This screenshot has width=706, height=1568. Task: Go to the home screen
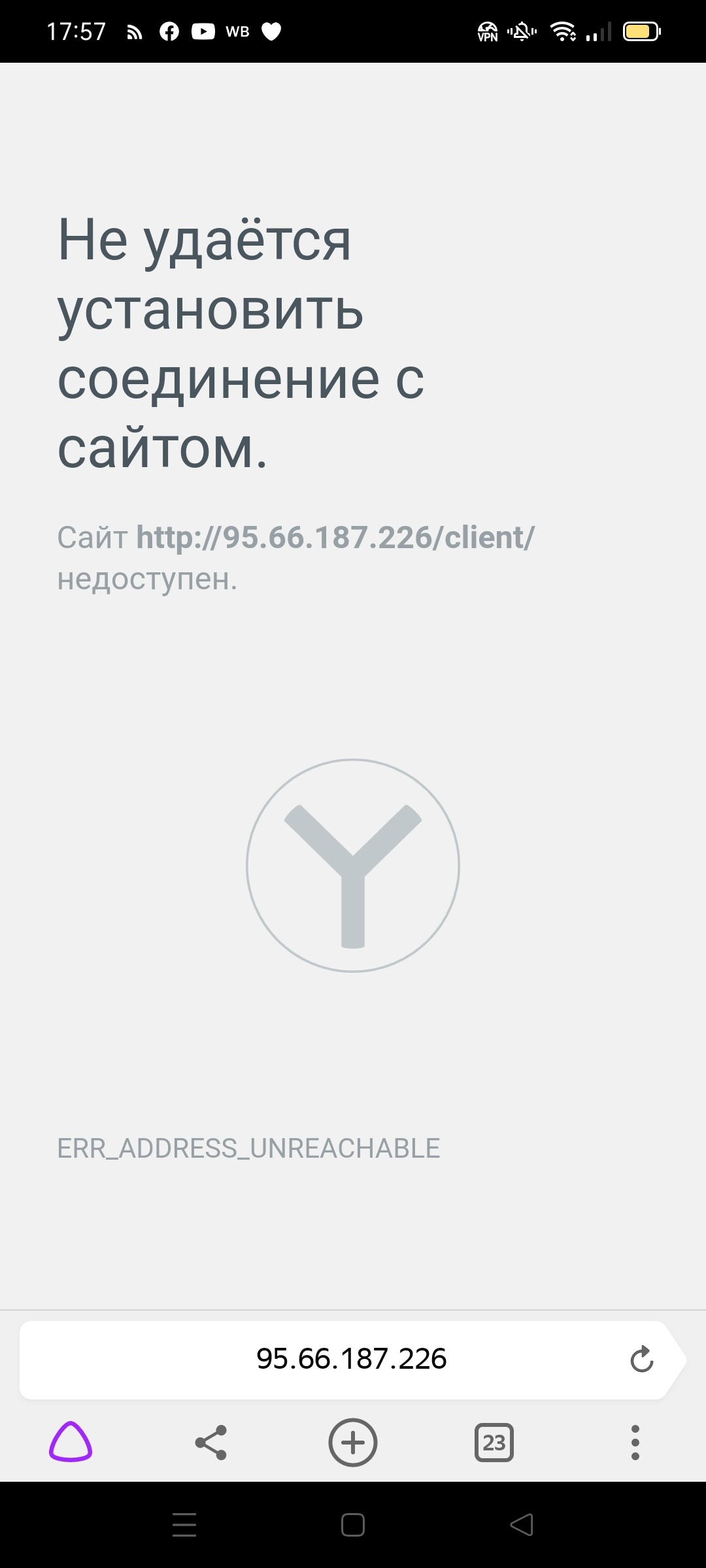pyautogui.click(x=353, y=1525)
